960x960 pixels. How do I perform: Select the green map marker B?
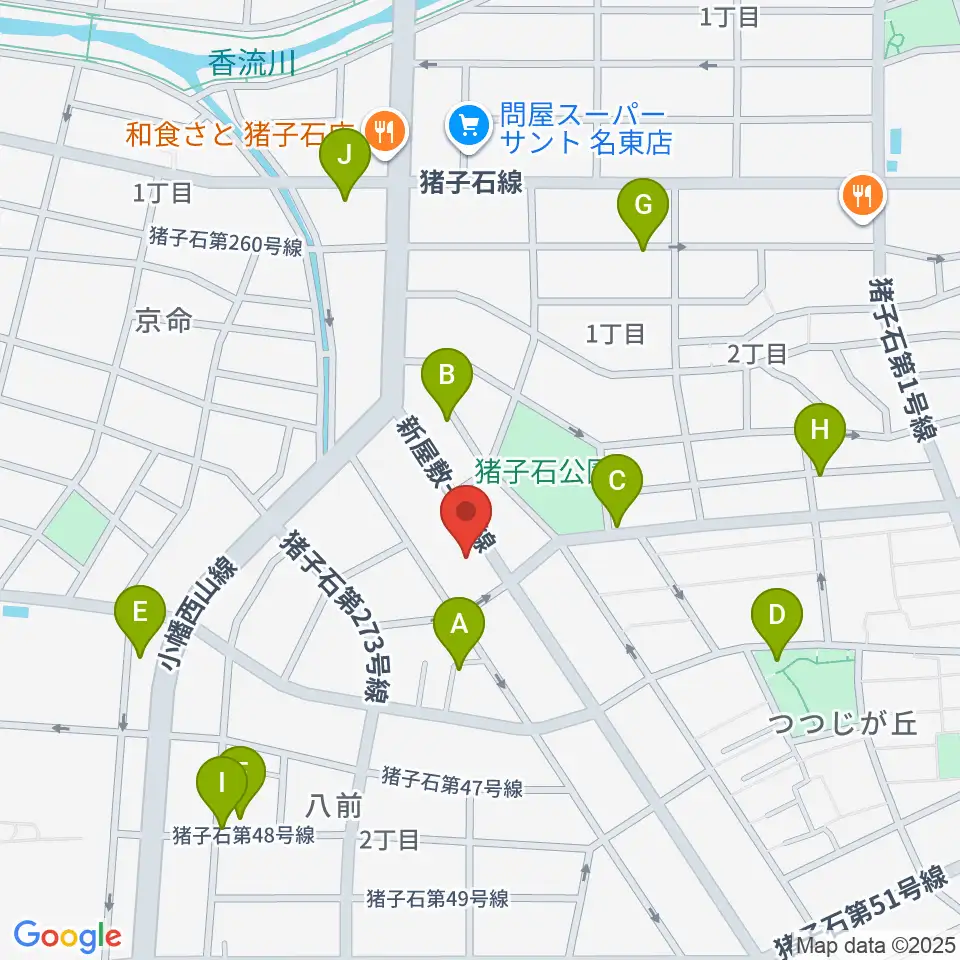447,383
